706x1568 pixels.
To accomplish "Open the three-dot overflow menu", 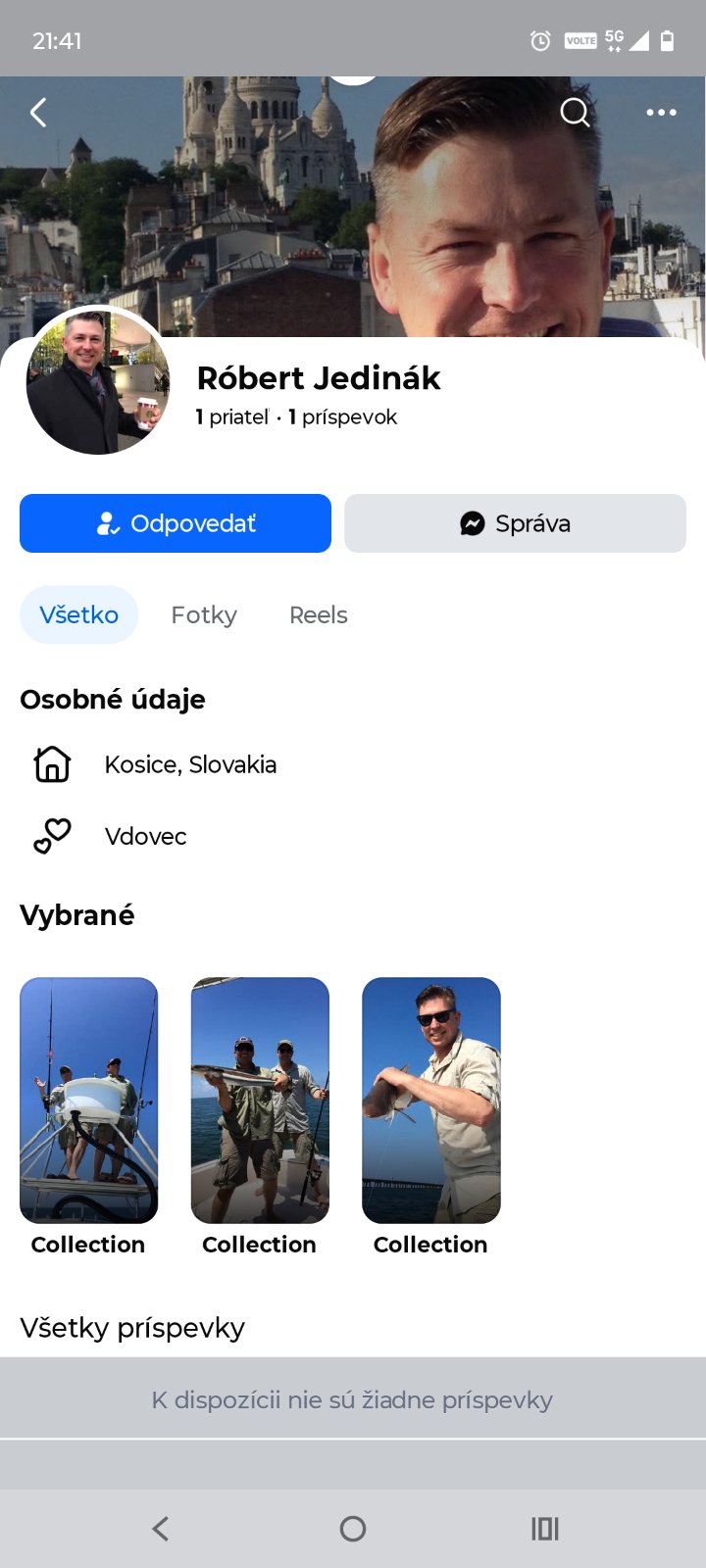I will point(661,113).
